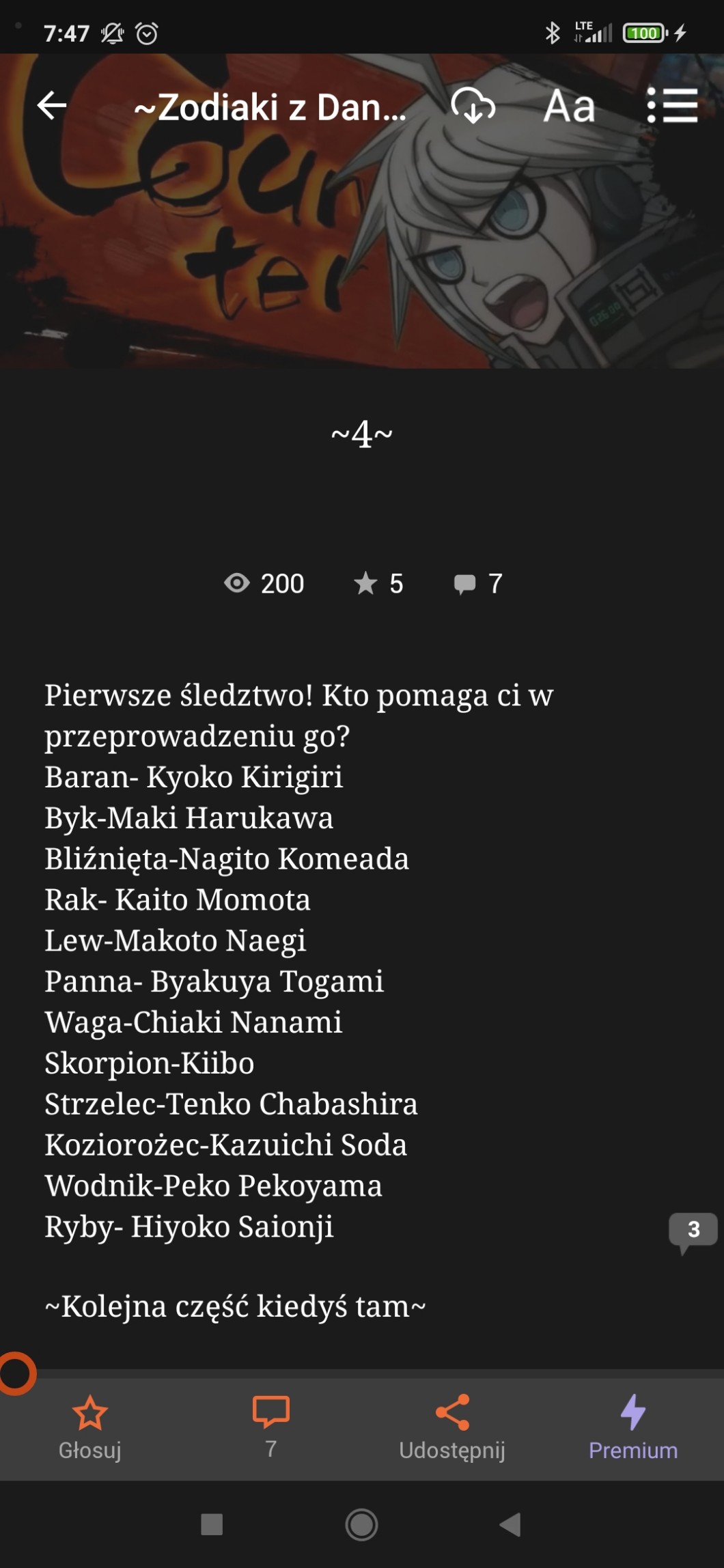
Task: Open the table of contents list
Action: pyautogui.click(x=672, y=106)
